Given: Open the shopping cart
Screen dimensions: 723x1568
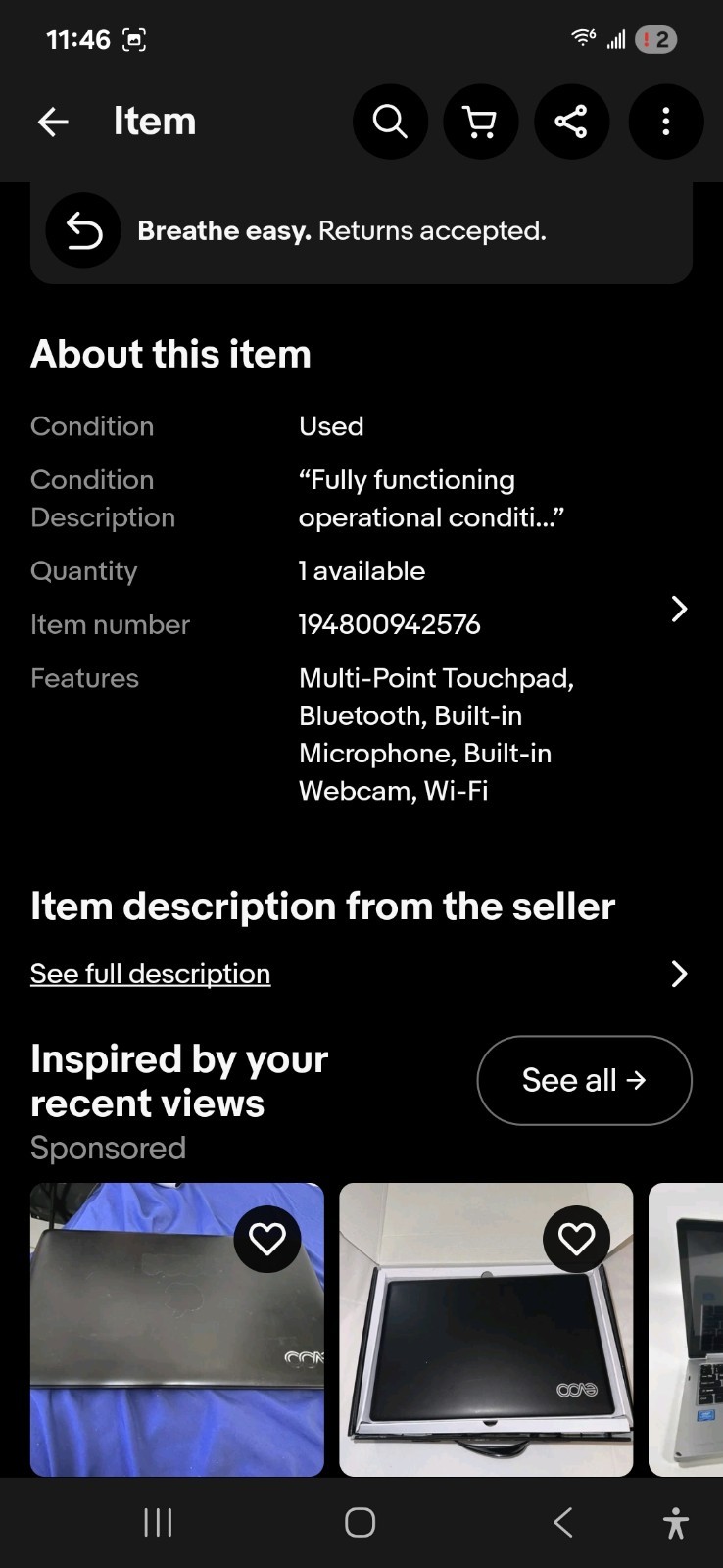Looking at the screenshot, I should [480, 122].
